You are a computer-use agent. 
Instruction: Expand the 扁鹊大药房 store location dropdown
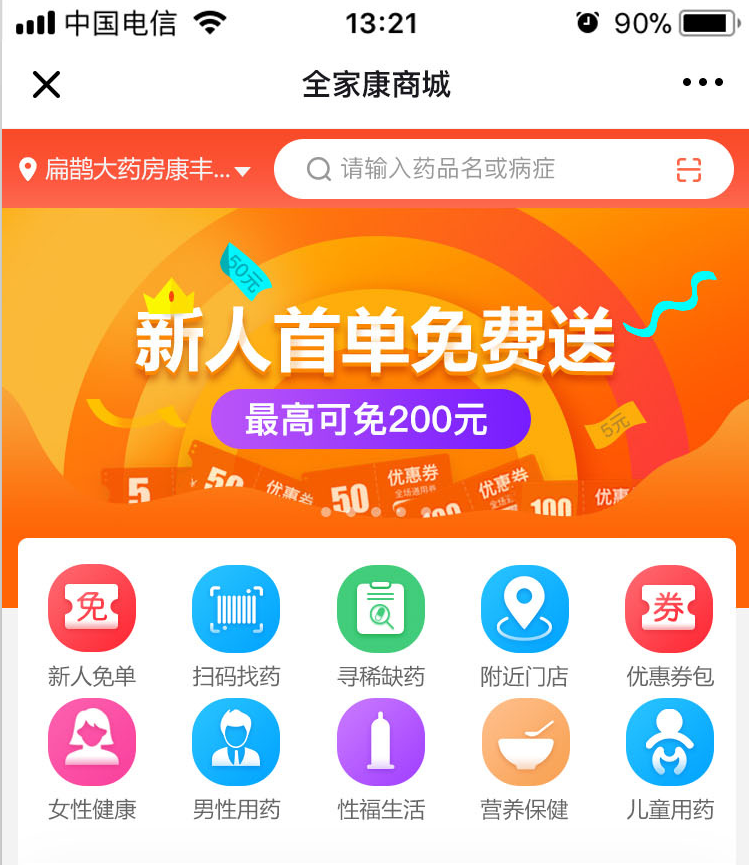click(137, 170)
